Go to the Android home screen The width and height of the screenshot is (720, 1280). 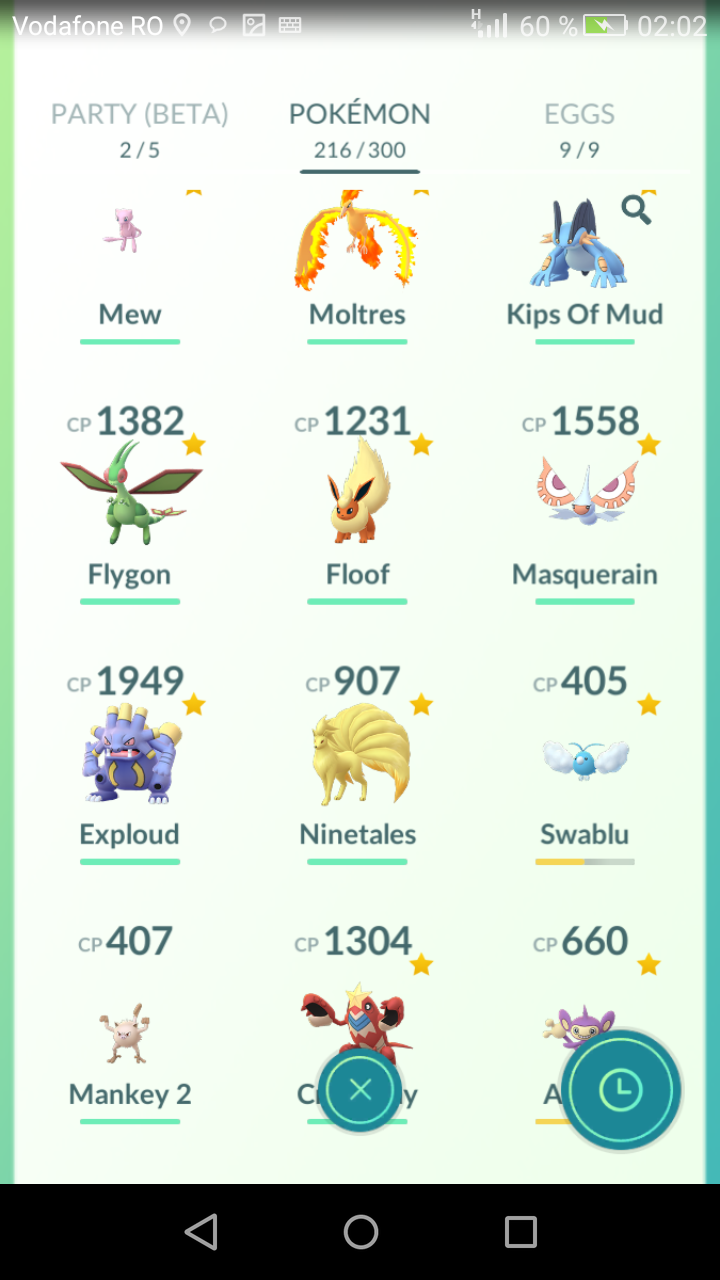point(360,1232)
